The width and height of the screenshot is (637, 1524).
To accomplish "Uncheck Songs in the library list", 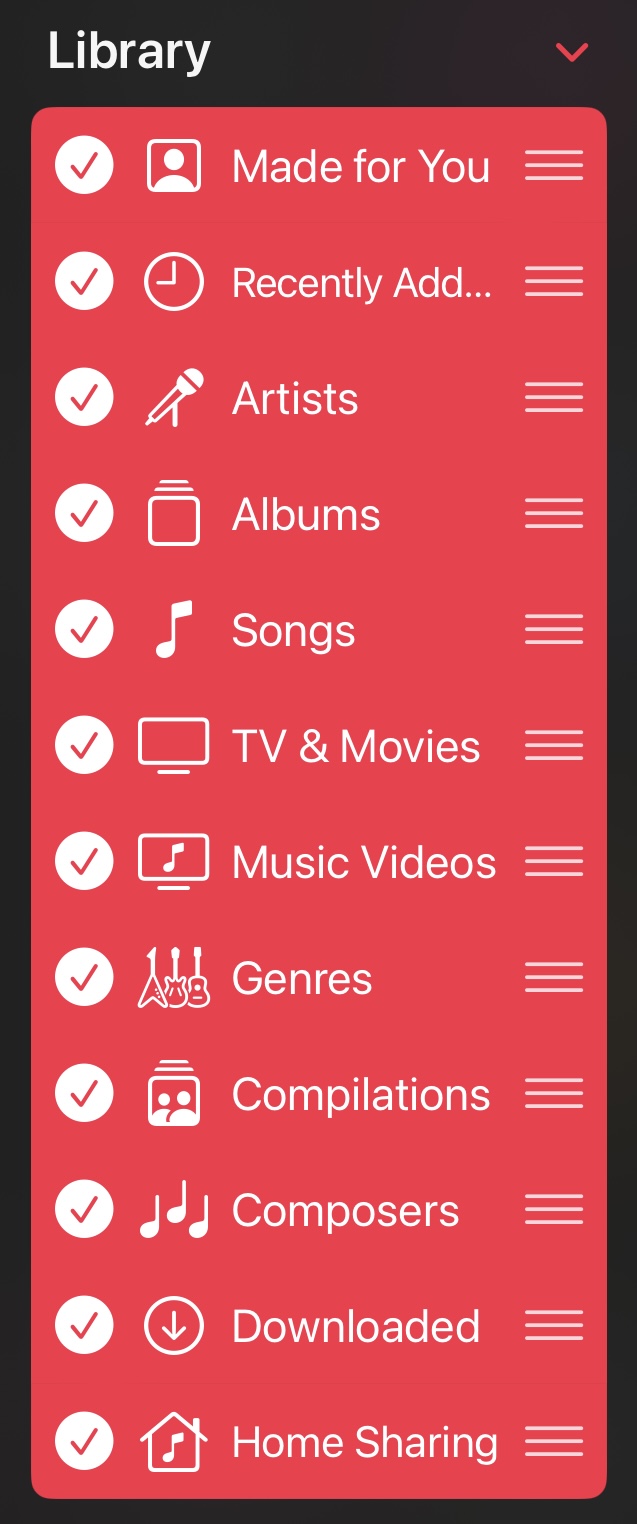I will click(84, 630).
